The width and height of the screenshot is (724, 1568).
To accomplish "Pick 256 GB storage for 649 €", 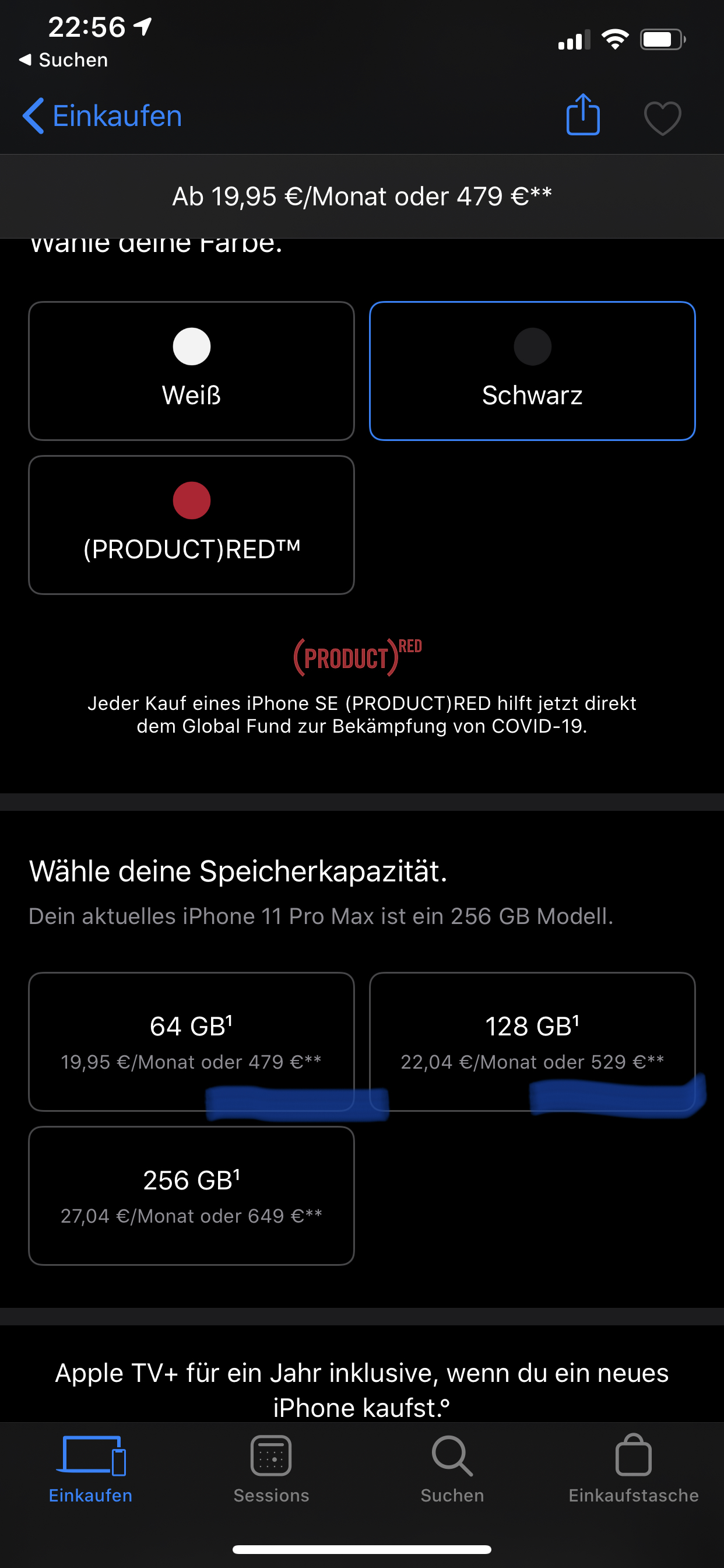I will click(x=191, y=1195).
